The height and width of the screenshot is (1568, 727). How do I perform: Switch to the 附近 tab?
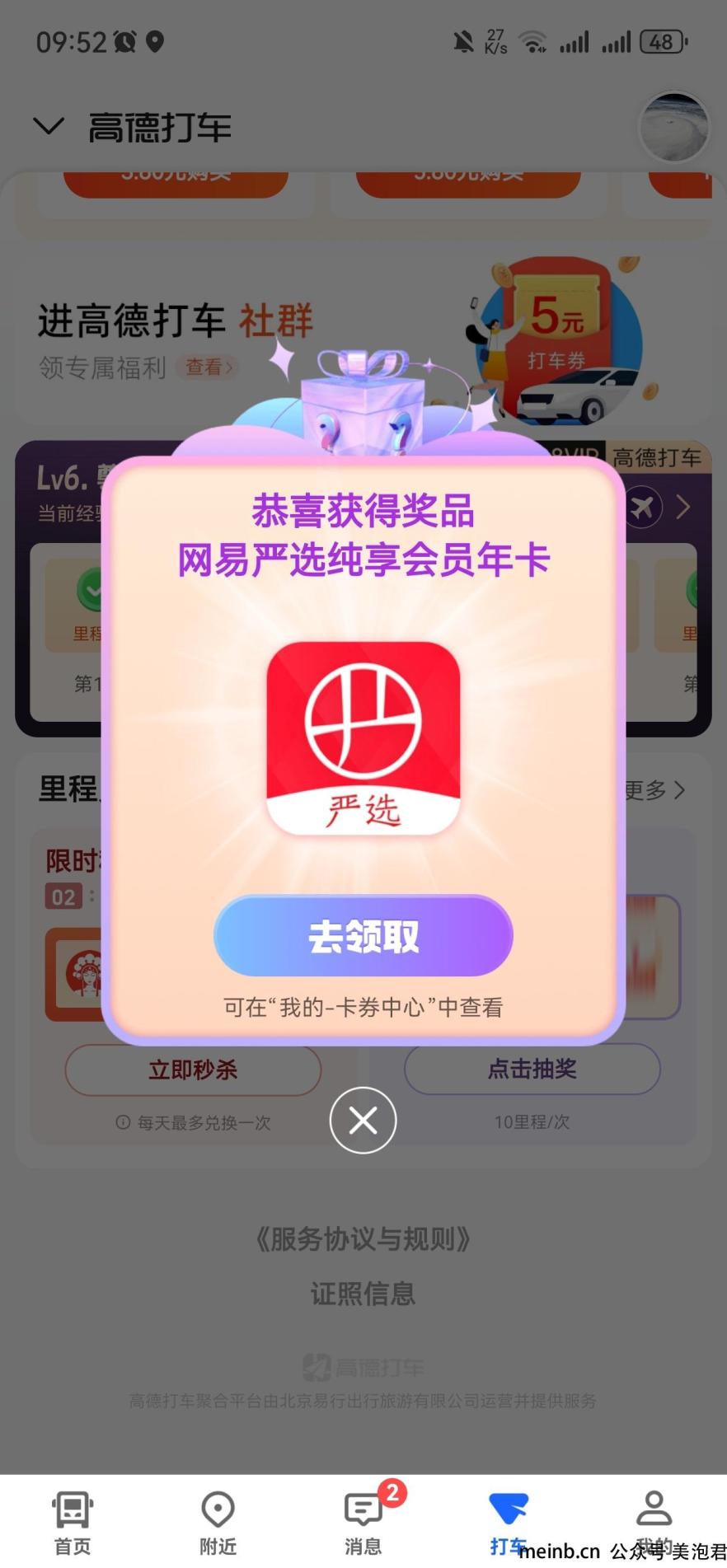coord(218,1521)
